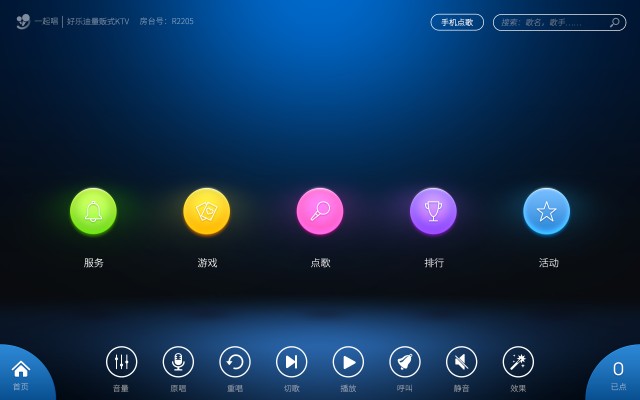Viewport: 640px width, 400px height.
Task: Open the song and singer search box
Action: tap(552, 22)
